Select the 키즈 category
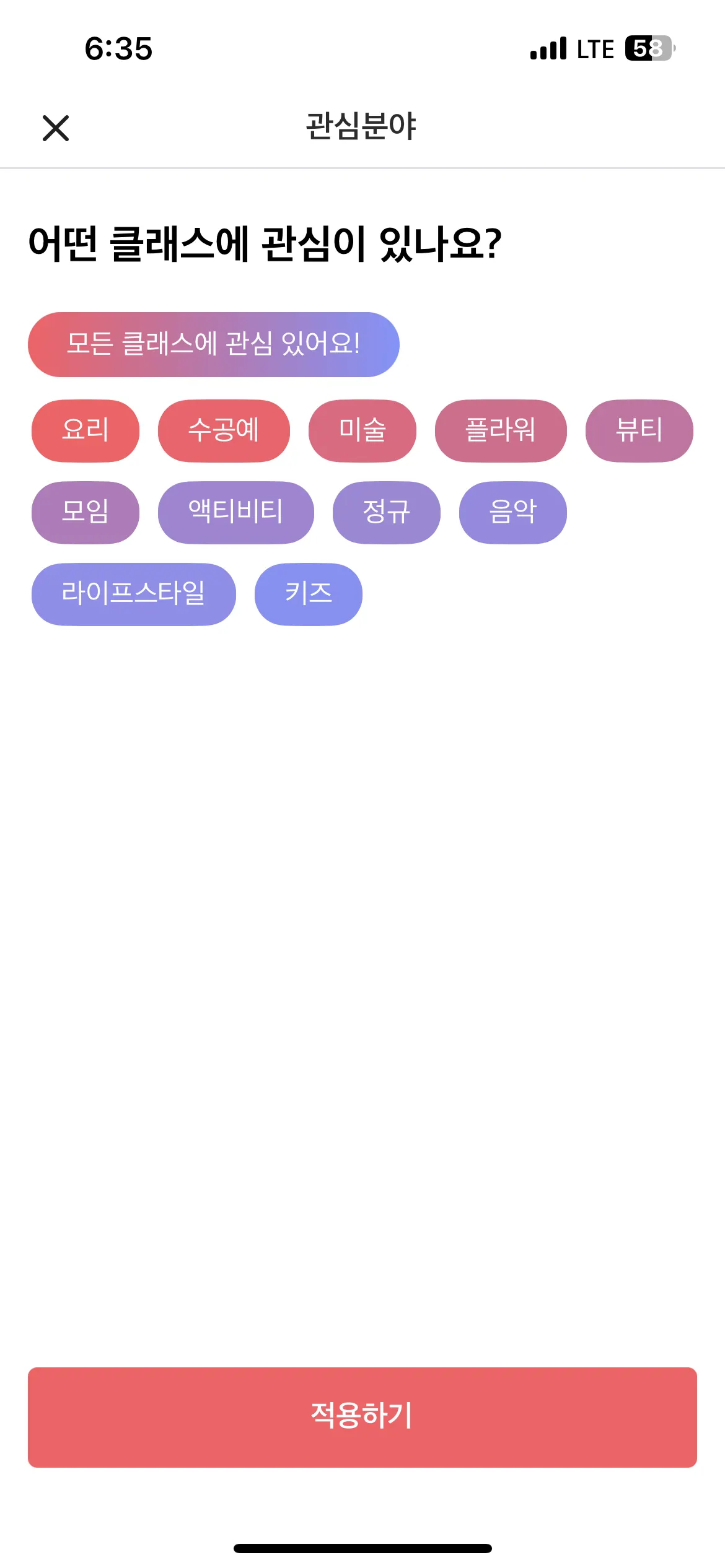The height and width of the screenshot is (1568, 725). [x=309, y=594]
